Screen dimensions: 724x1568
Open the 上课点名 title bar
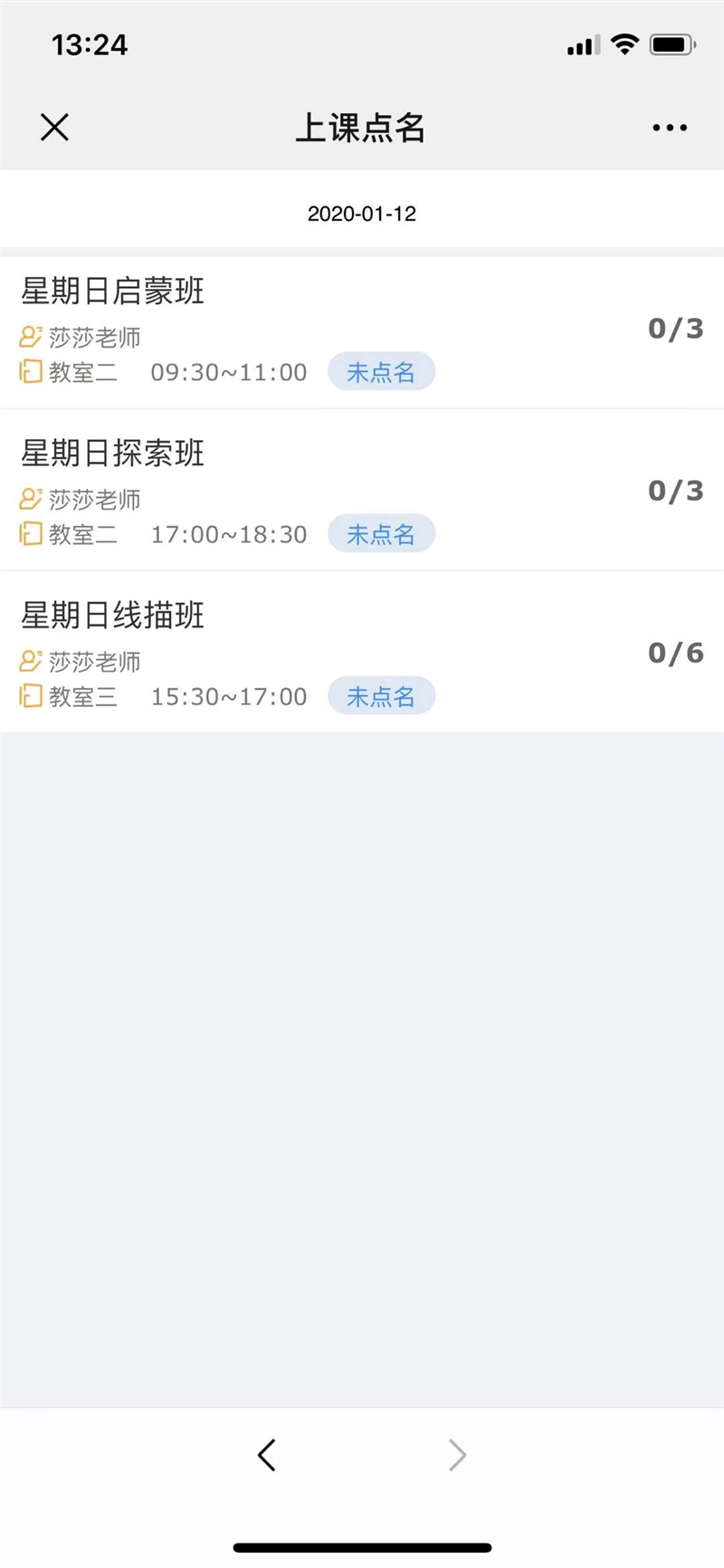[360, 129]
